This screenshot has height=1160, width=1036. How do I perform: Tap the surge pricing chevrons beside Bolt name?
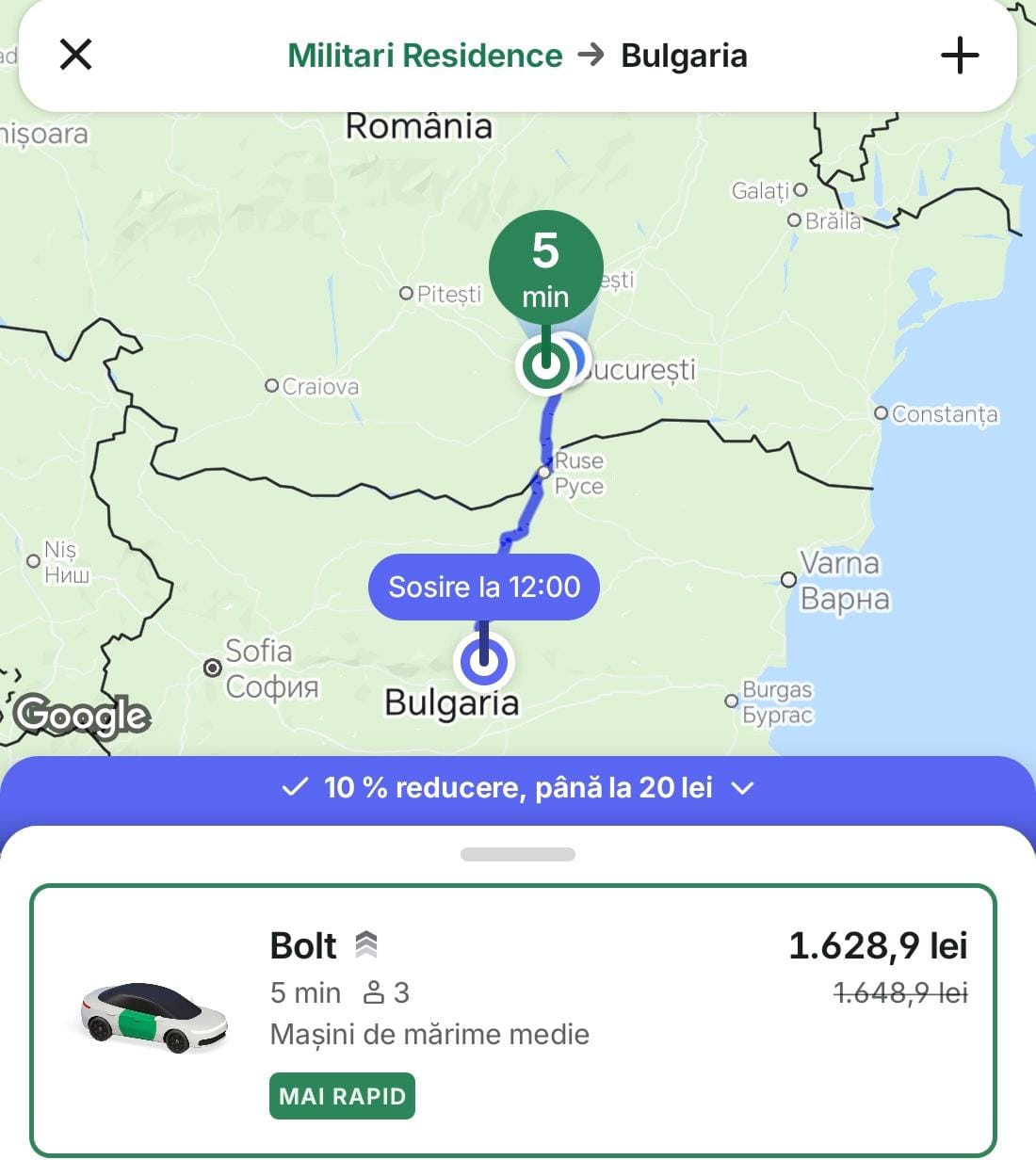click(366, 944)
